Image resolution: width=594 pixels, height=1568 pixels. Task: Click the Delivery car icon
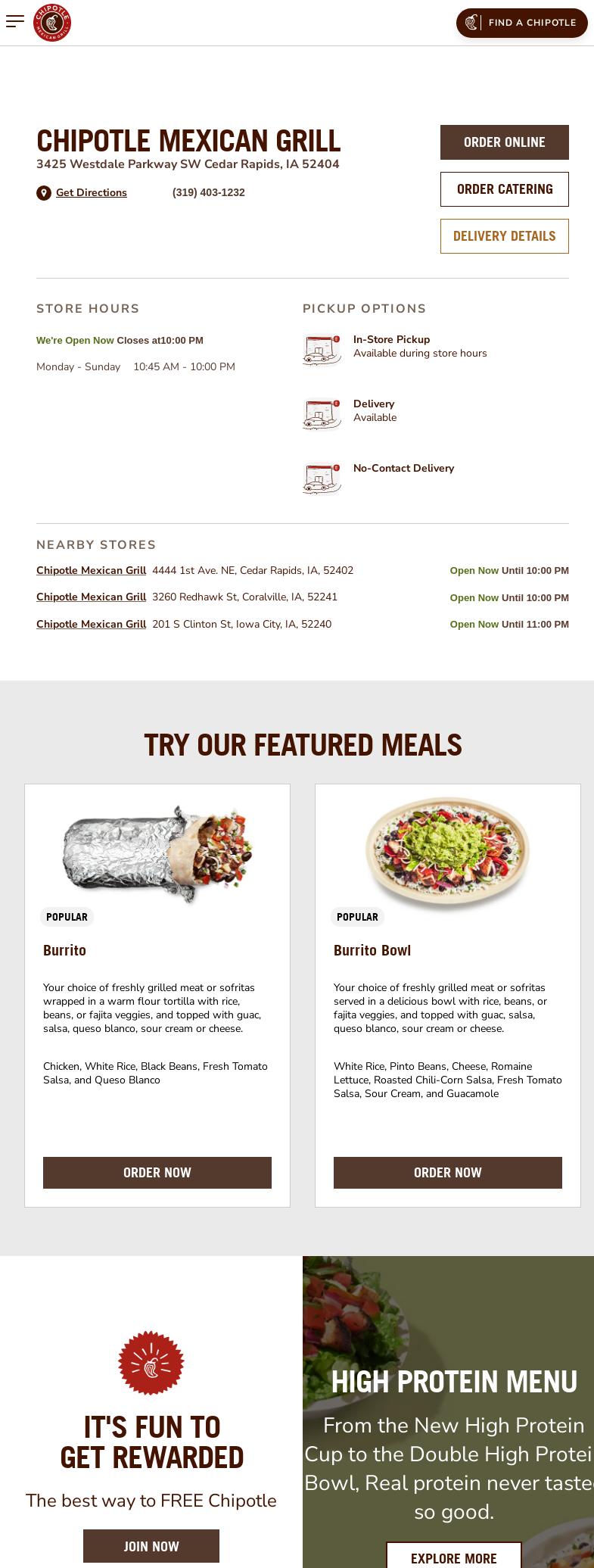pos(322,413)
